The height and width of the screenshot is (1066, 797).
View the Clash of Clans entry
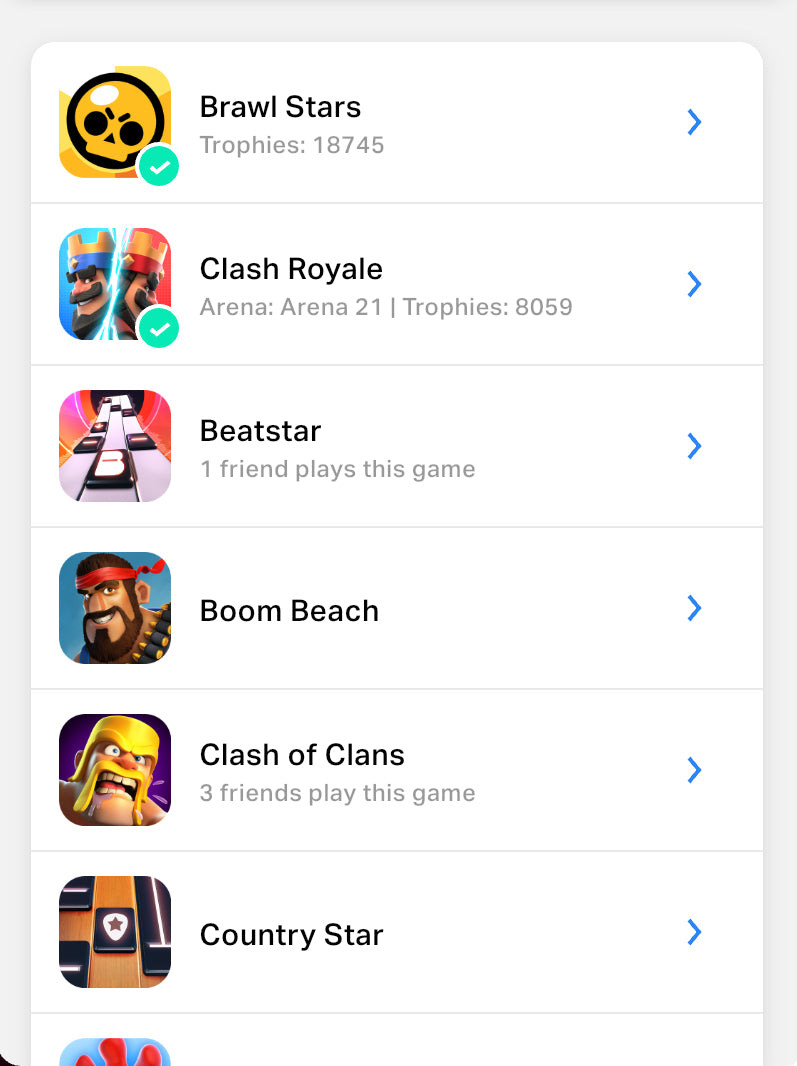coord(397,771)
